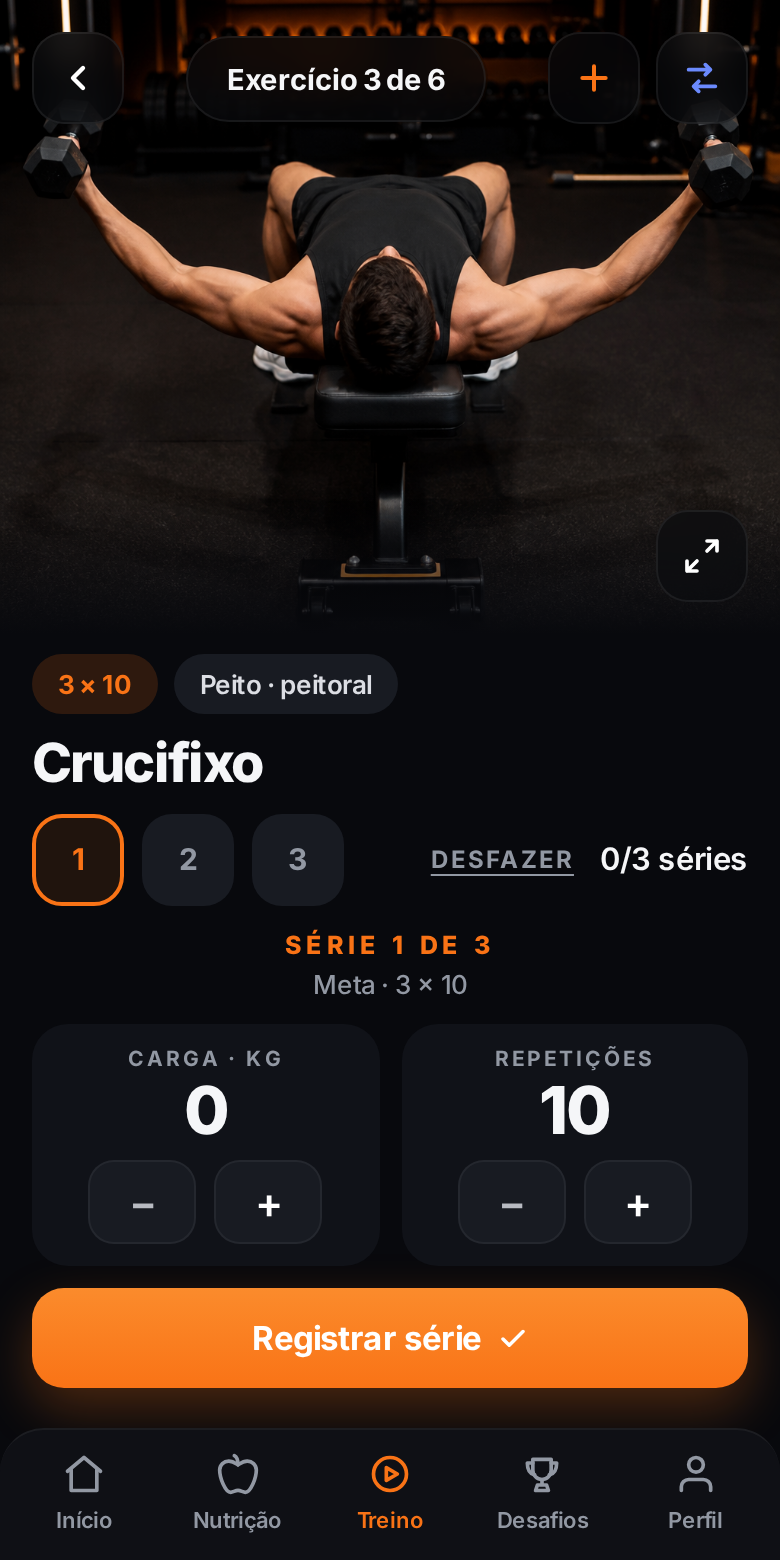
Task: Select series 3 chip
Action: [298, 860]
